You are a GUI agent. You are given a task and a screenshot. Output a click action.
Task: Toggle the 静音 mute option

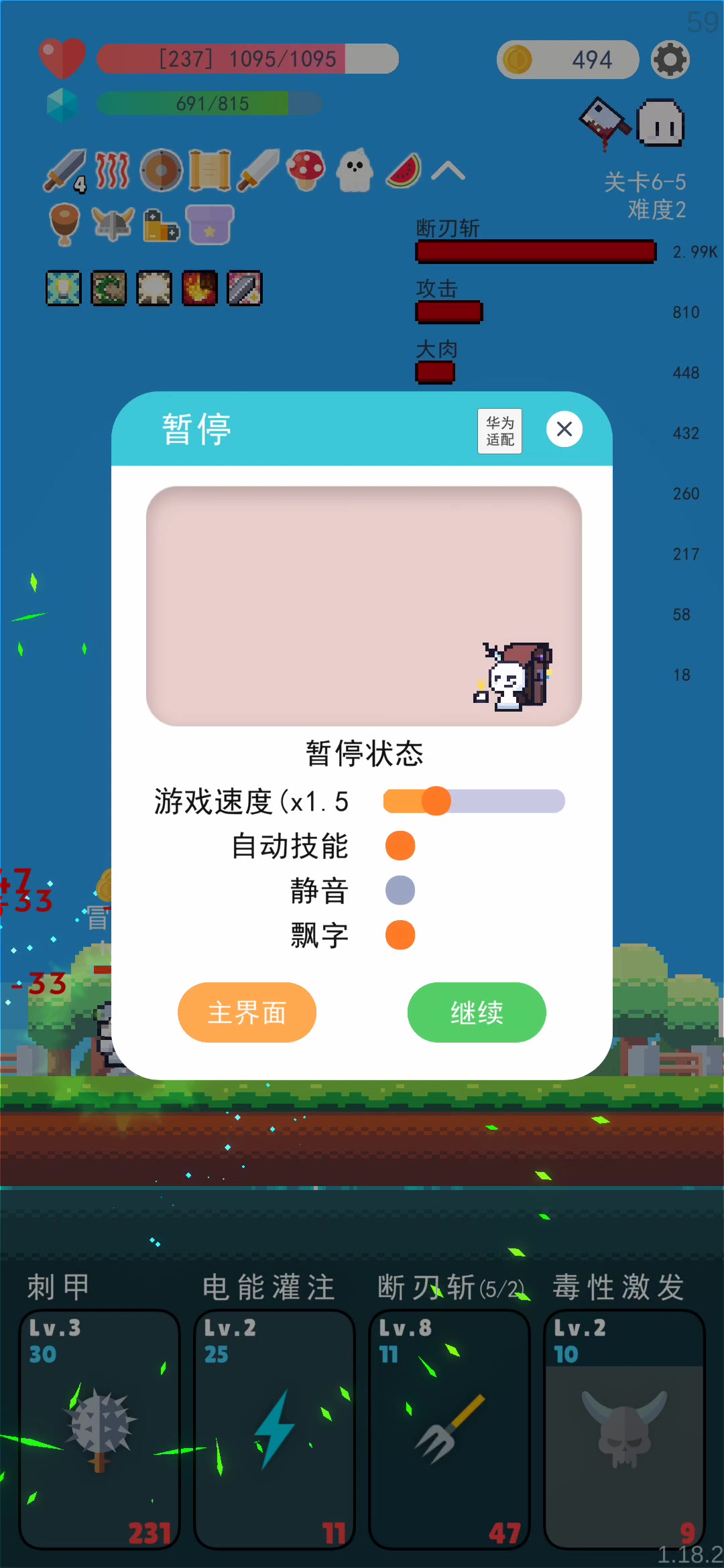click(400, 891)
